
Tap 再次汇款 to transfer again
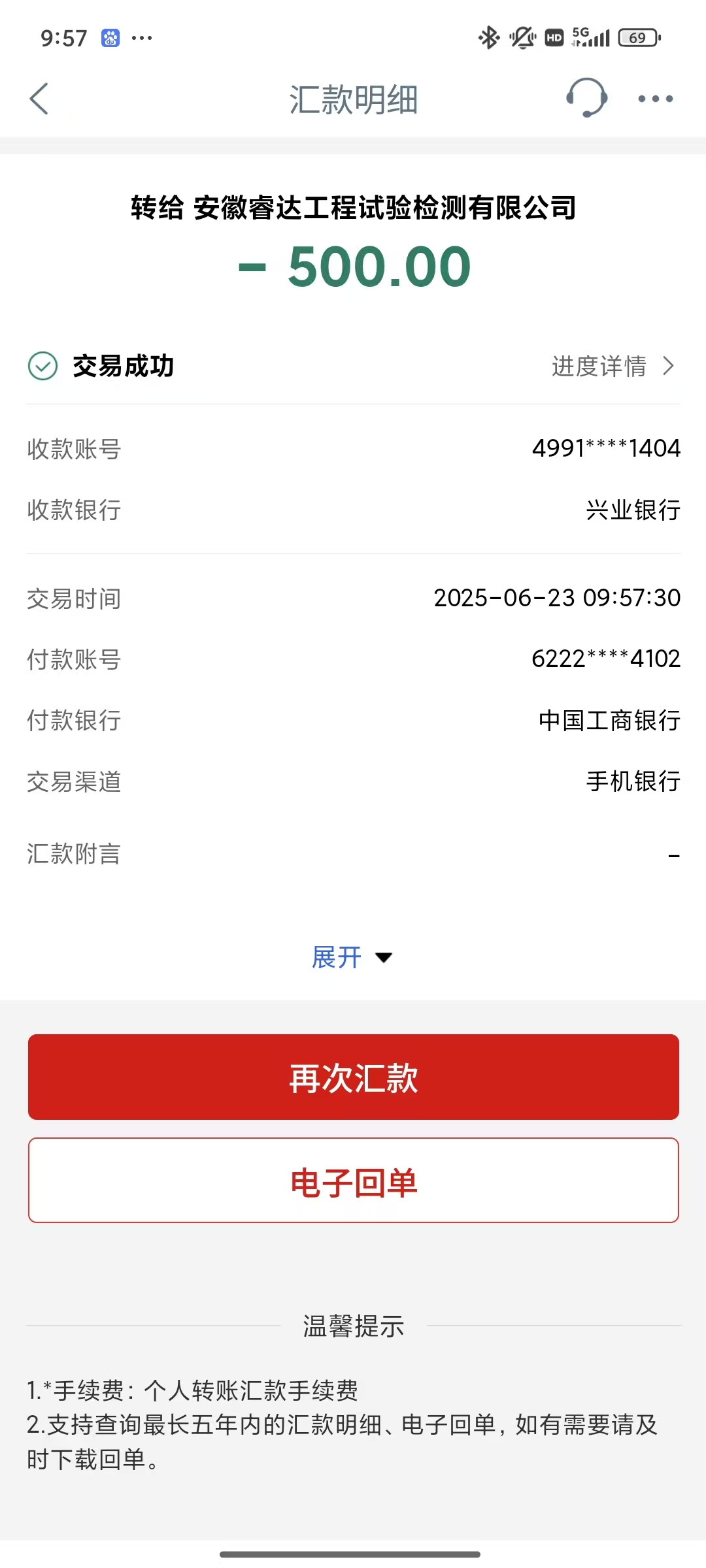tap(353, 1077)
